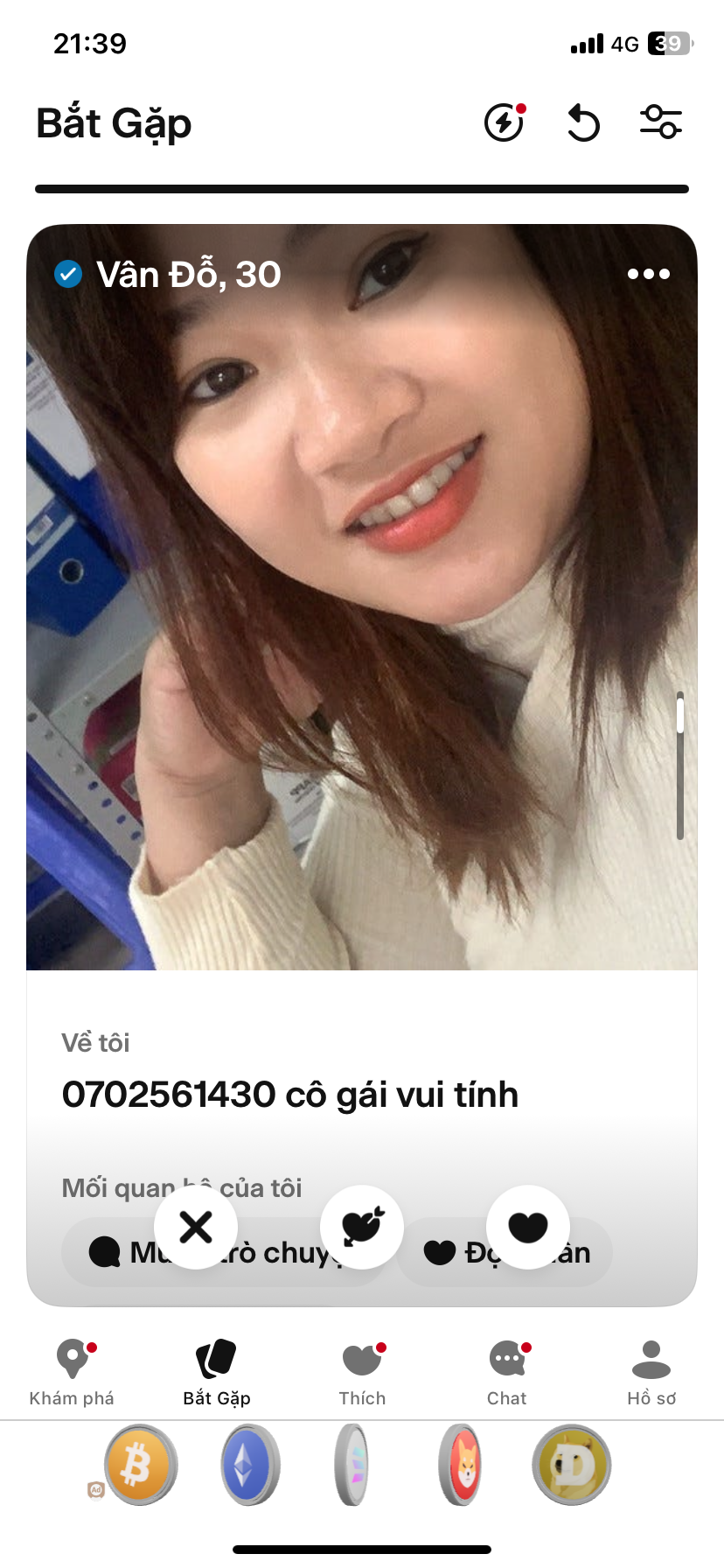724x1568 pixels.
Task: Switch to the Khám phá tab
Action: coord(73,1372)
